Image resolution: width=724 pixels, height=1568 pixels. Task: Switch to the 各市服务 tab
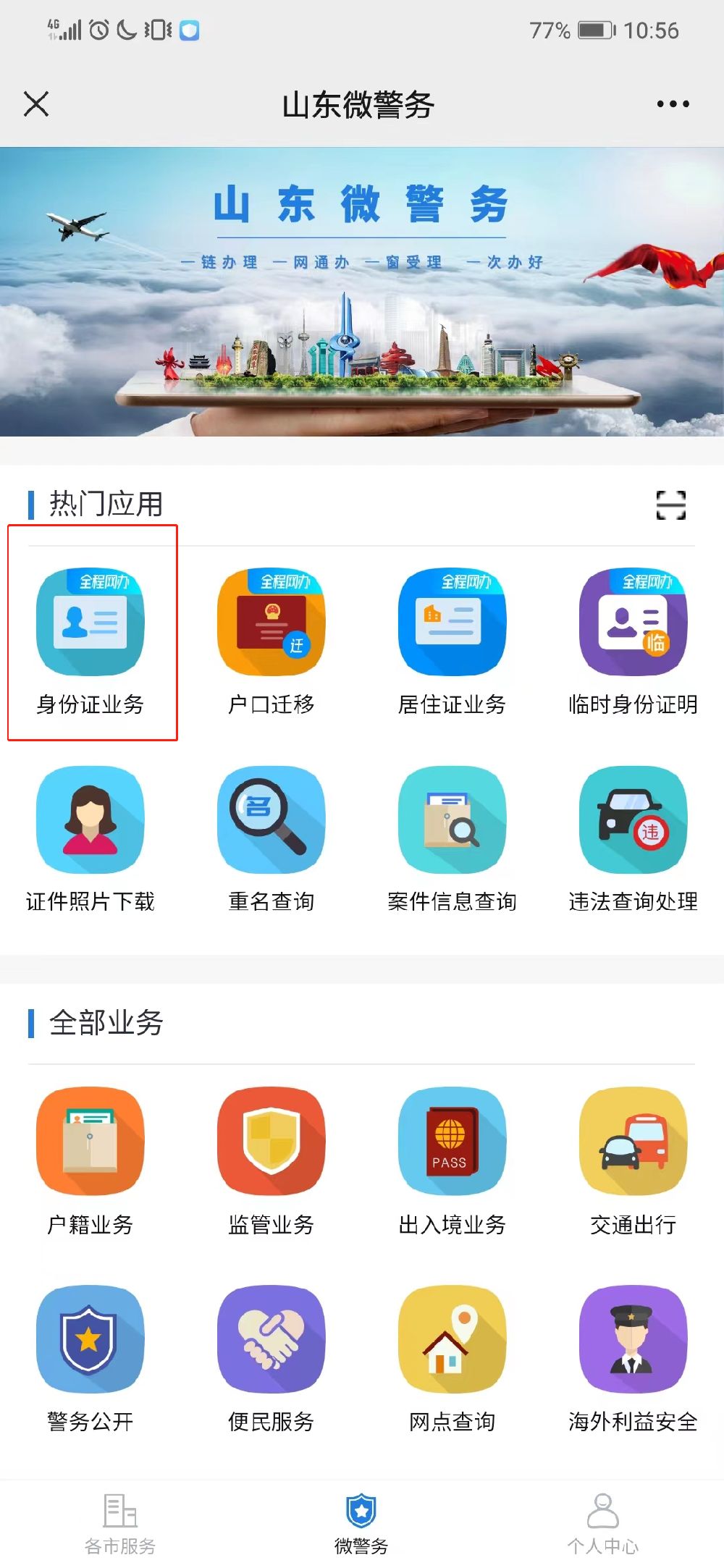(120, 1523)
